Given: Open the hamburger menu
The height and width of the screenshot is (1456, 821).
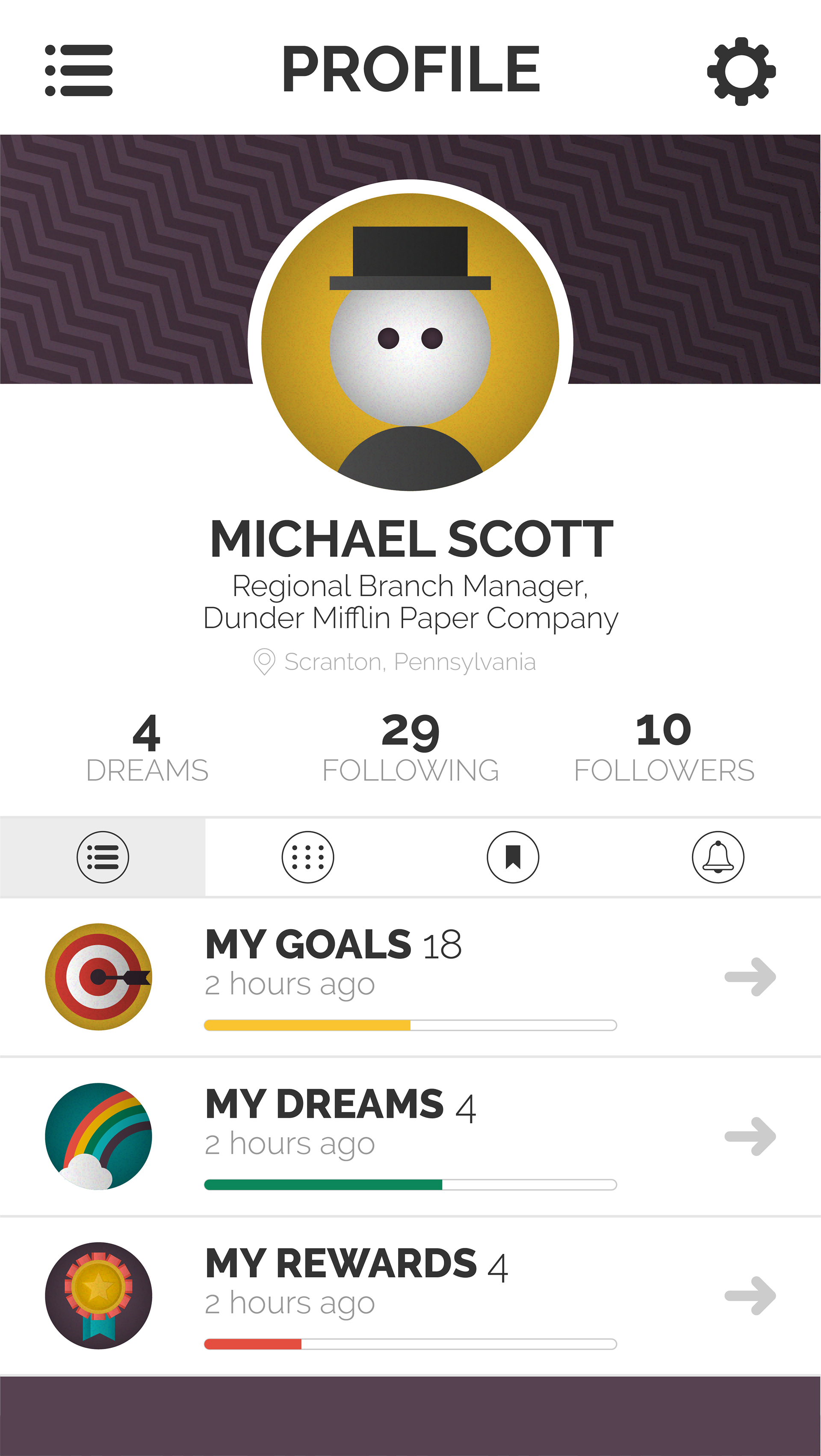Looking at the screenshot, I should 79,71.
